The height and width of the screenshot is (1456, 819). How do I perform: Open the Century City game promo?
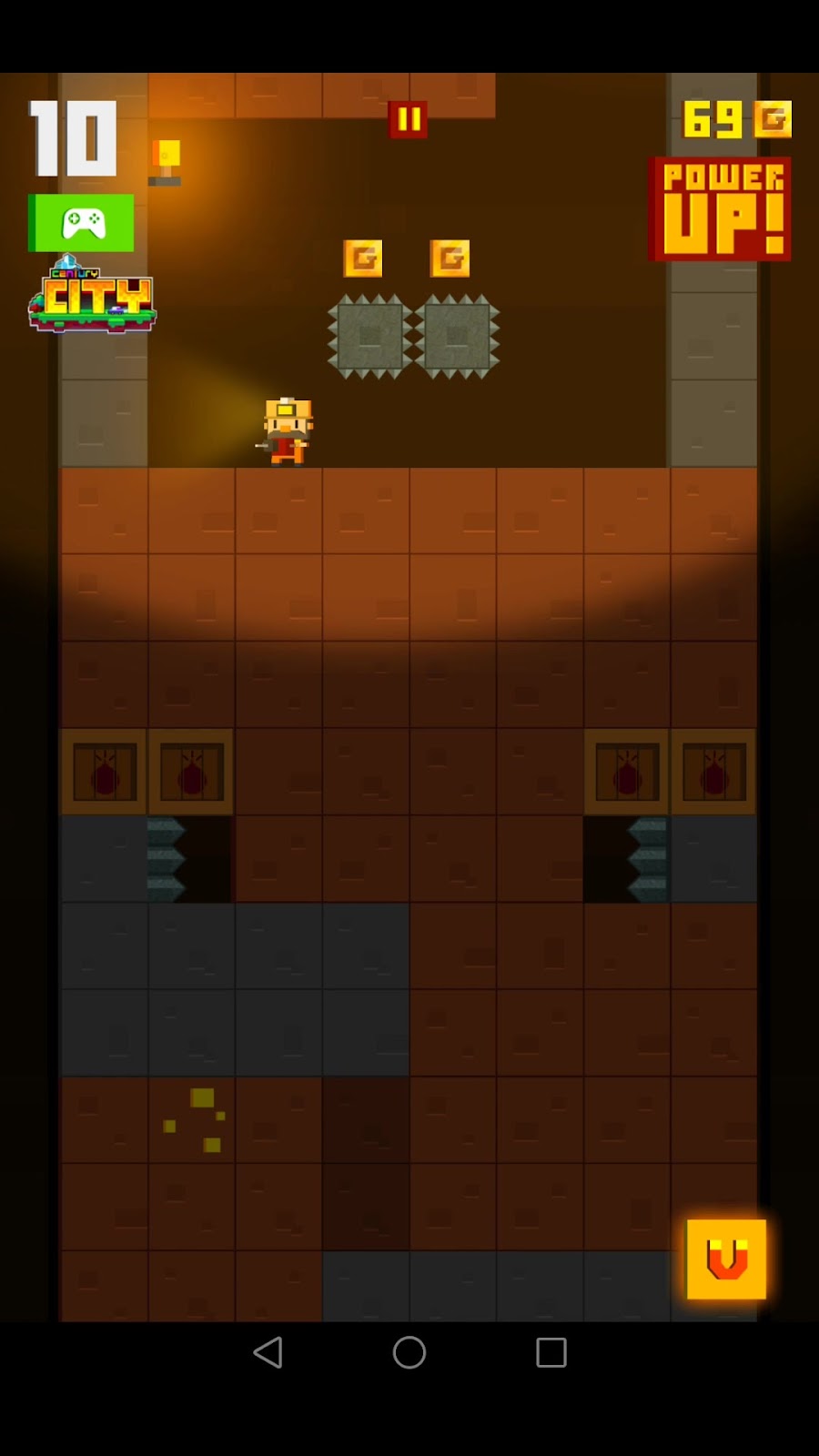coord(91,296)
